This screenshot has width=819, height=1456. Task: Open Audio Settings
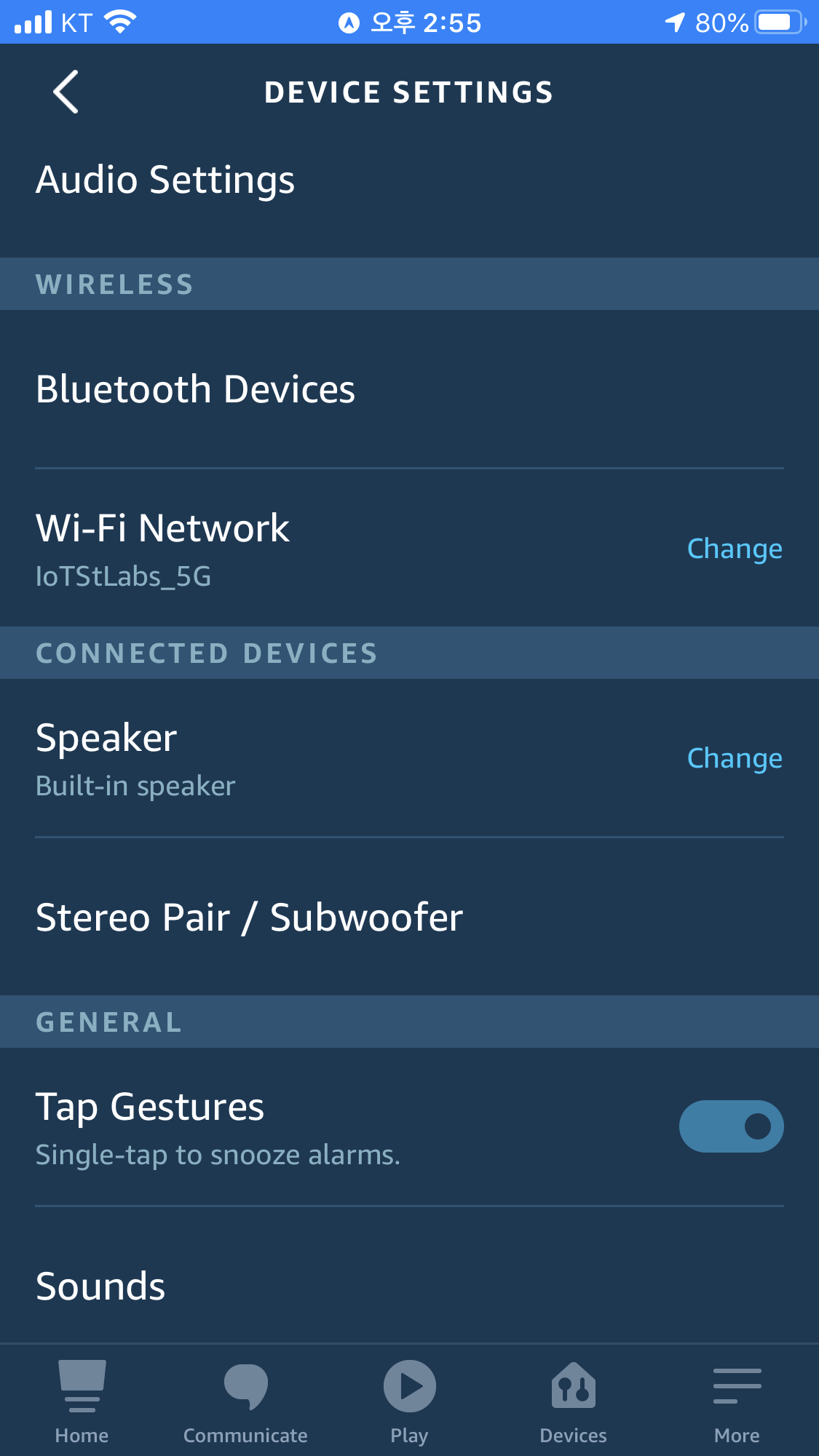(166, 180)
